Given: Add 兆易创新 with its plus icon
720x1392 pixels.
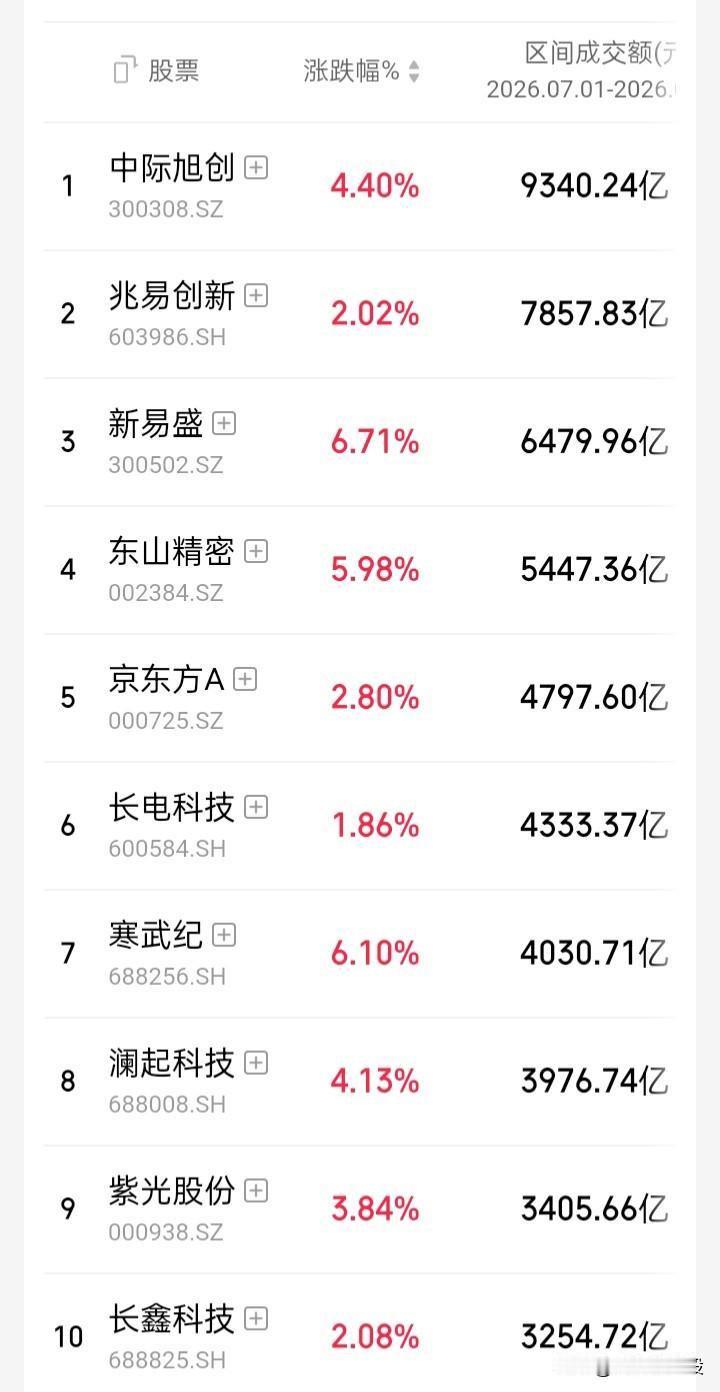Looking at the screenshot, I should 257,296.
